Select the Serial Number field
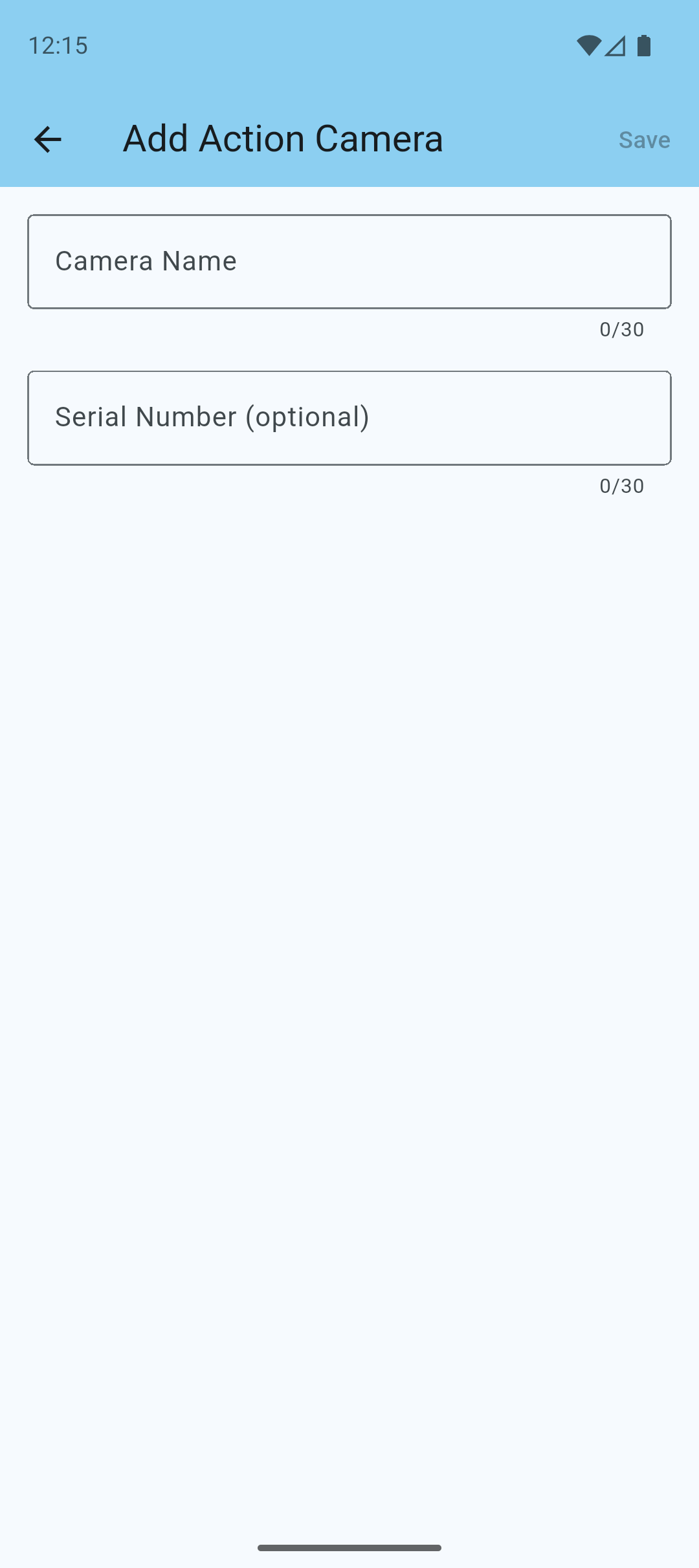The width and height of the screenshot is (699, 1568). coord(349,418)
